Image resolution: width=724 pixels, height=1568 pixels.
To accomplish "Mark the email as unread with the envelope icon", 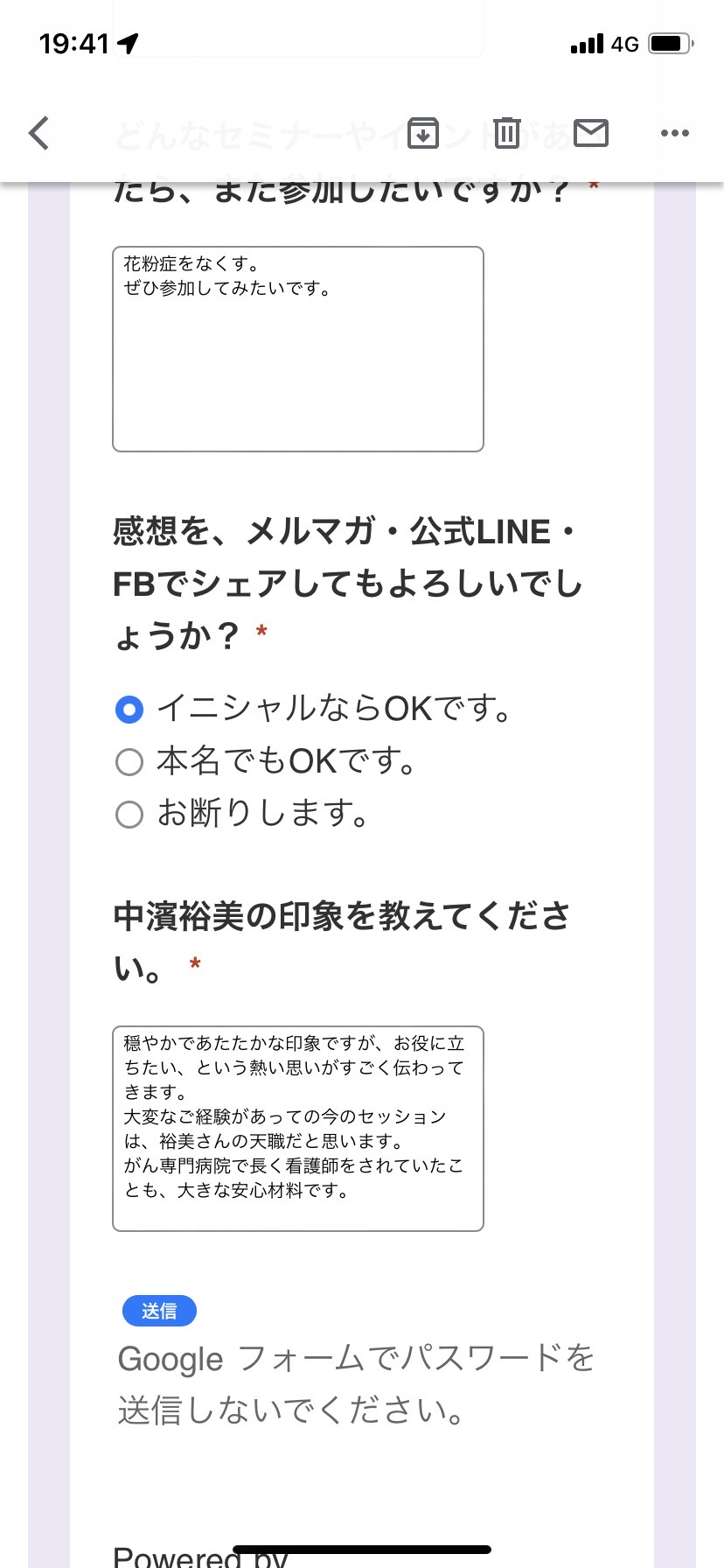I will [x=591, y=133].
